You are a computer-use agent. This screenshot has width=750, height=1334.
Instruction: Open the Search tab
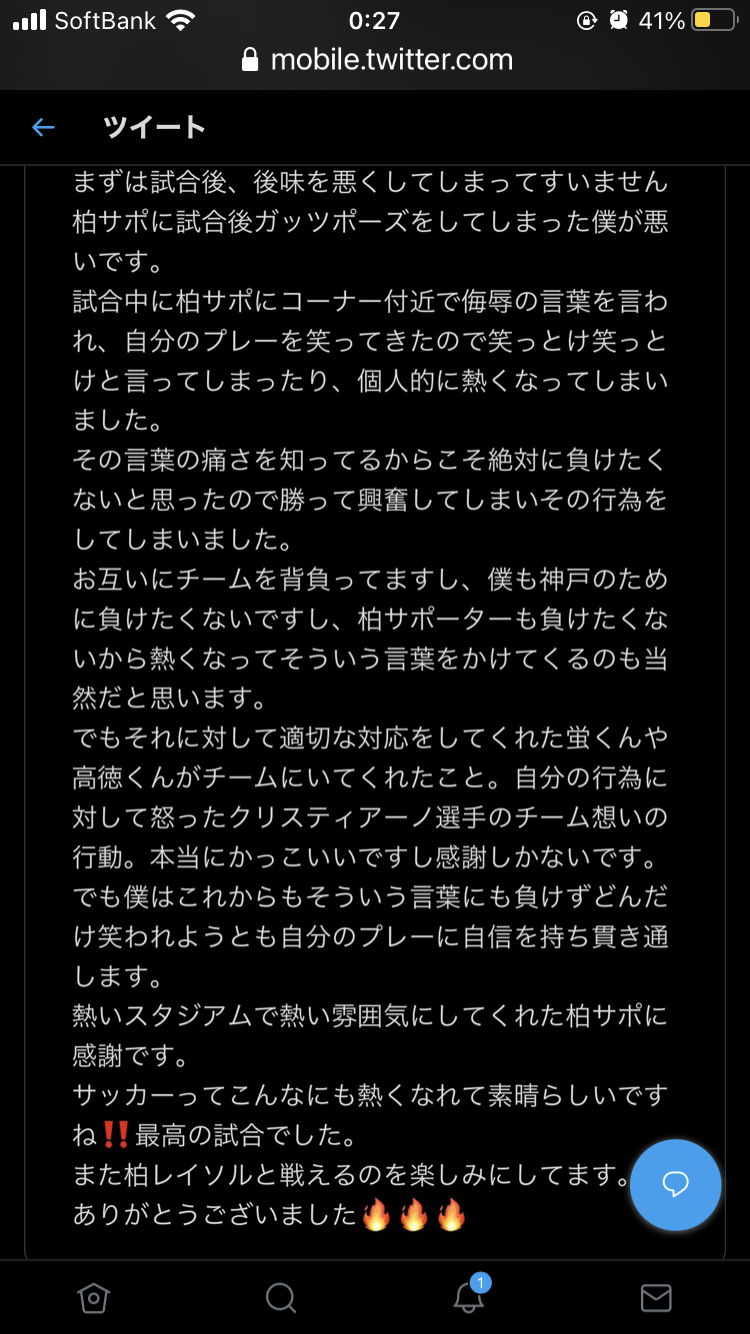281,1298
